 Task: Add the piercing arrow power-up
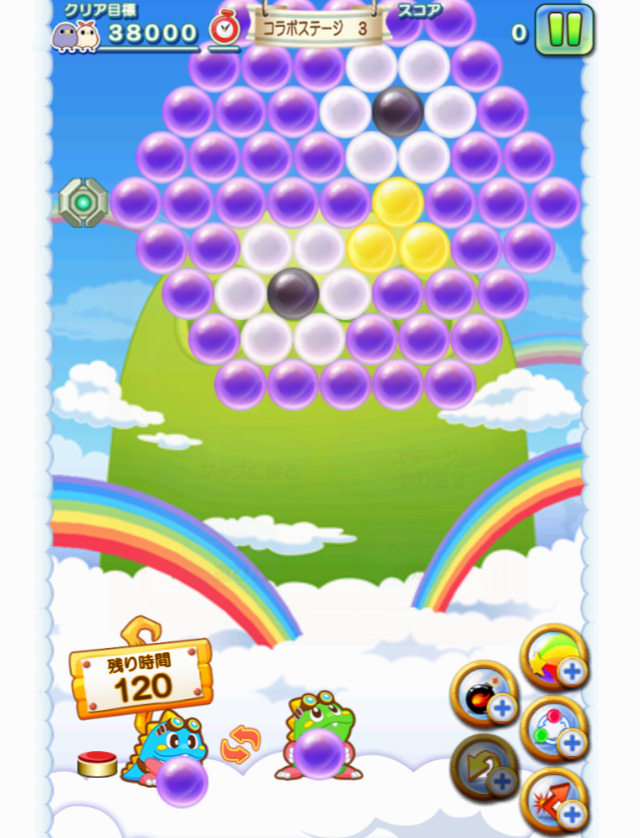coord(553,800)
